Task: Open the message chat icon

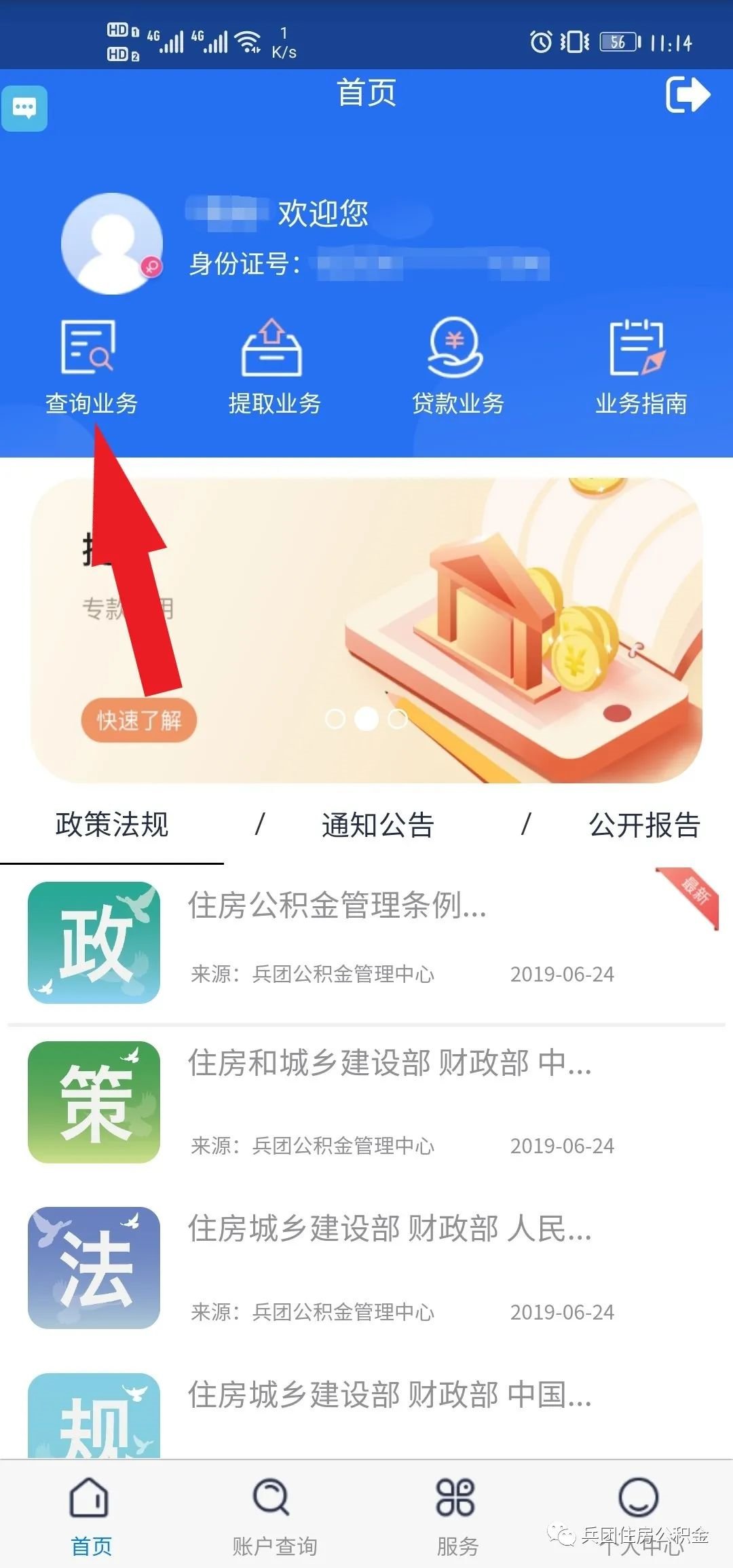Action: [24, 108]
